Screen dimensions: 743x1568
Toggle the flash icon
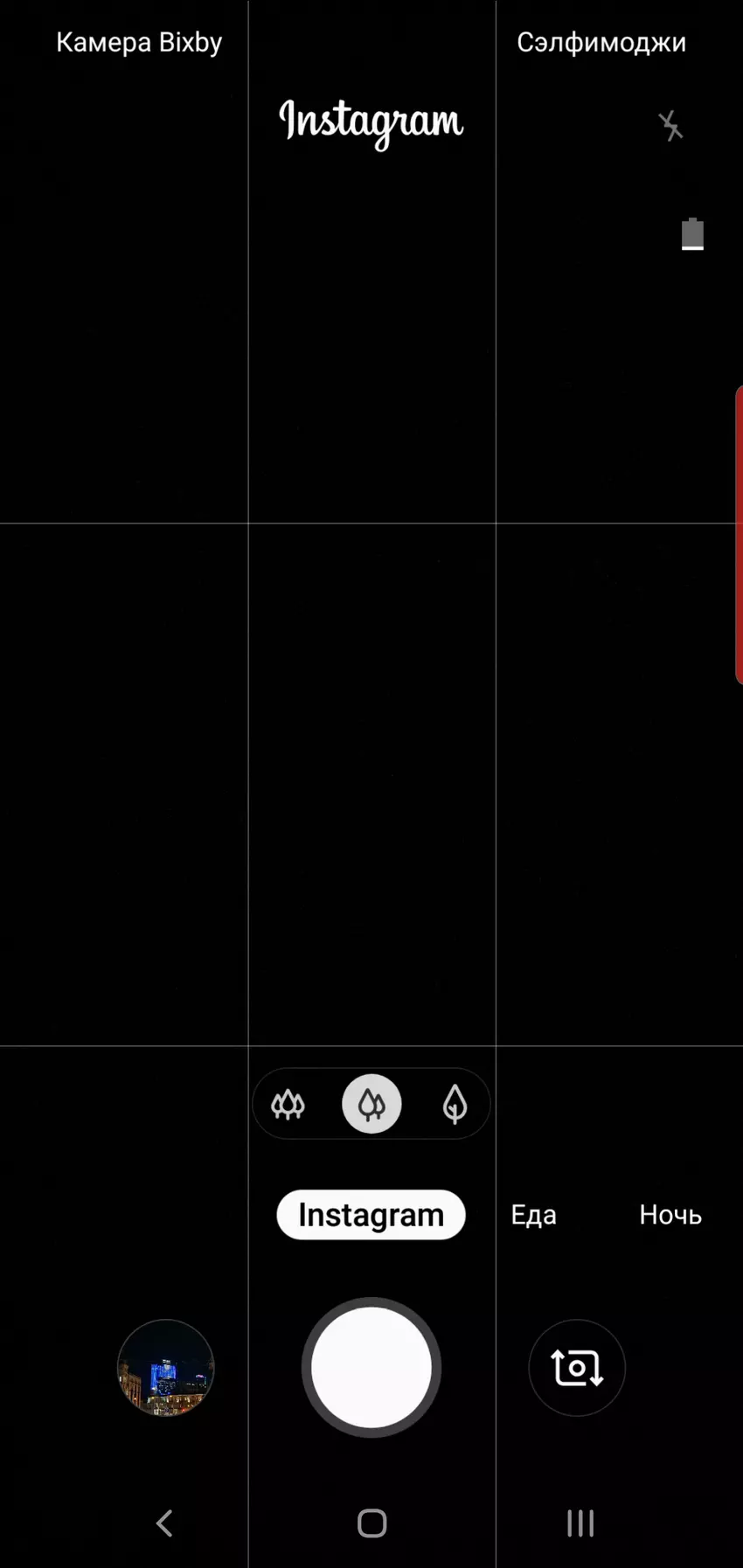[670, 126]
